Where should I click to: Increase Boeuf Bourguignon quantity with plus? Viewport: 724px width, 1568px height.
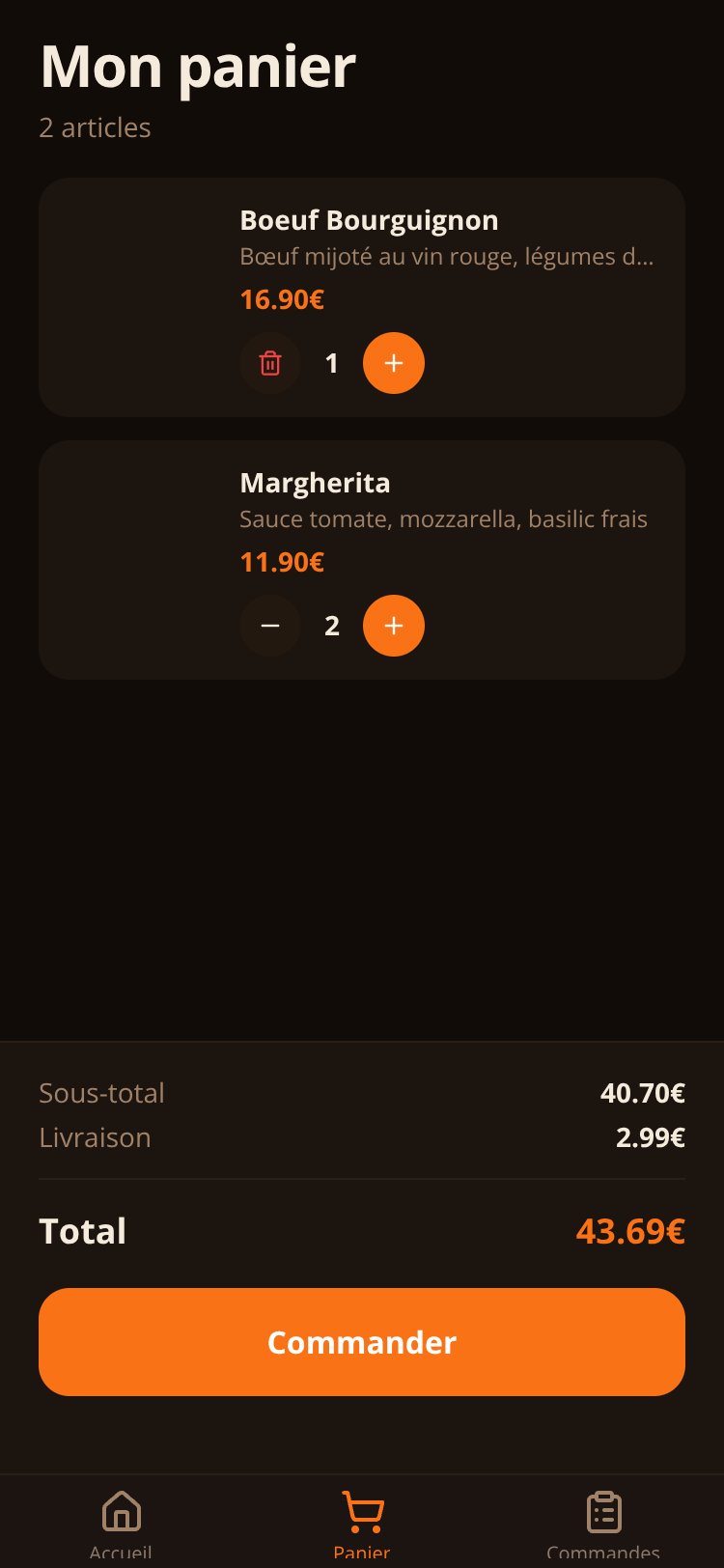tap(394, 363)
